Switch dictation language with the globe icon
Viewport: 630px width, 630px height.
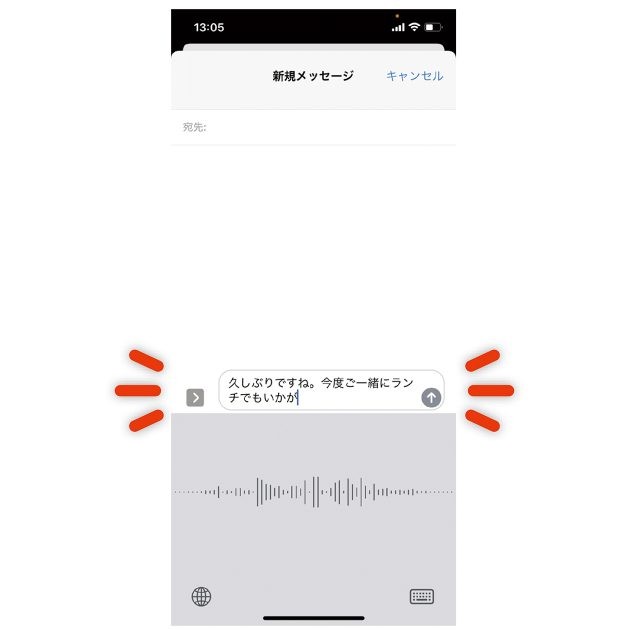201,597
